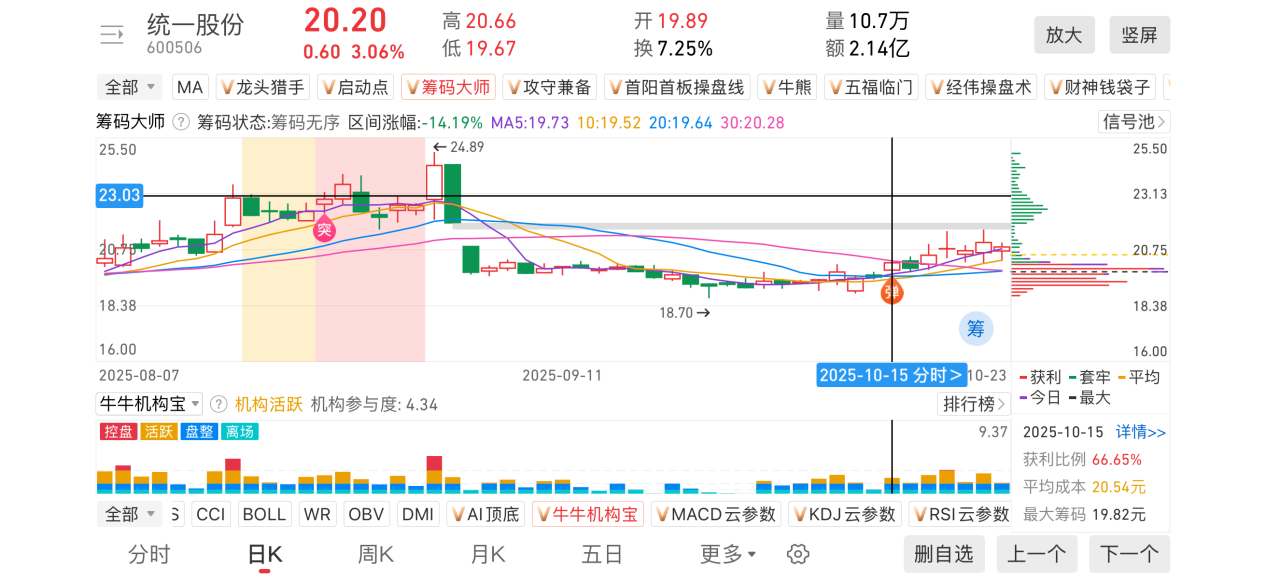Tap 删自选 to remove from watchlist
The width and height of the screenshot is (1266, 582).
coord(944,554)
